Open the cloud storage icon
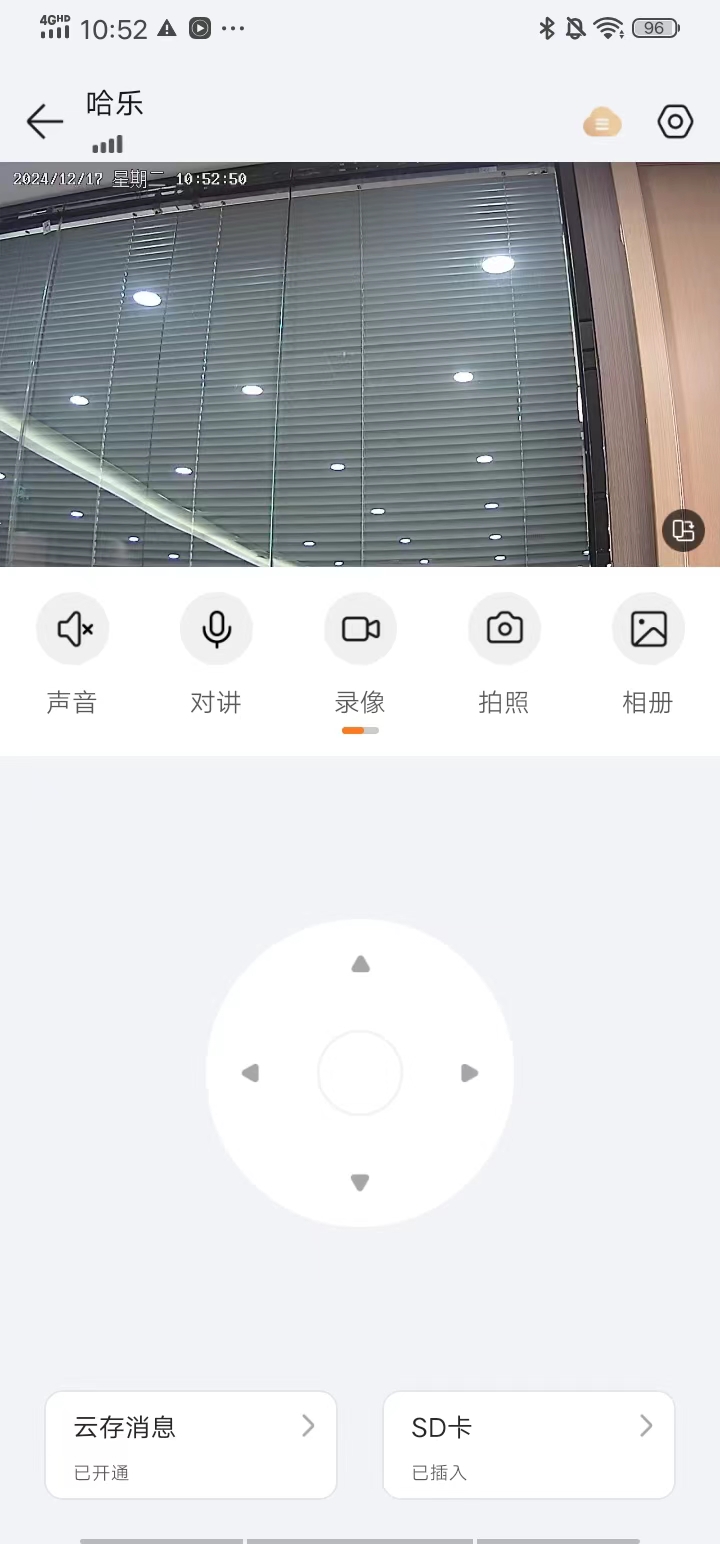Screen dimensions: 720x1544 point(602,123)
